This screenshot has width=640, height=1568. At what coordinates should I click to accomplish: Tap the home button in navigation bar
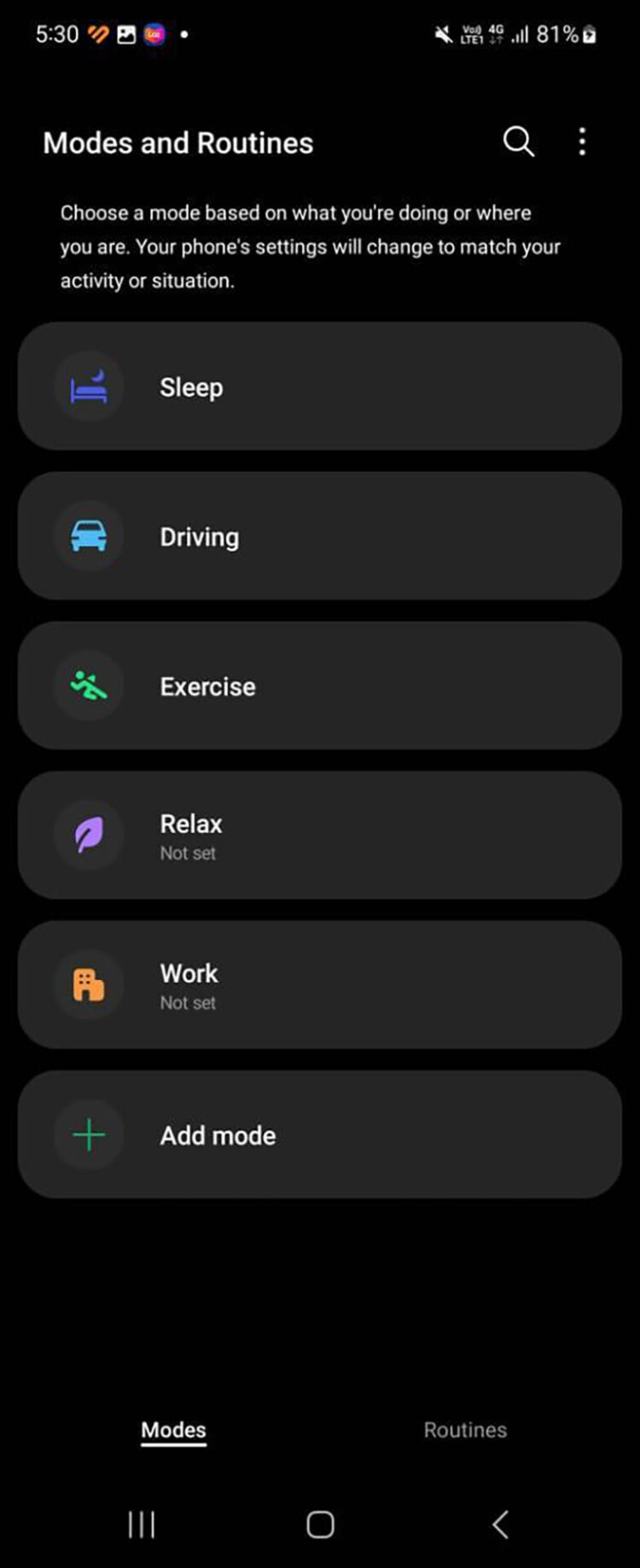click(x=320, y=1524)
